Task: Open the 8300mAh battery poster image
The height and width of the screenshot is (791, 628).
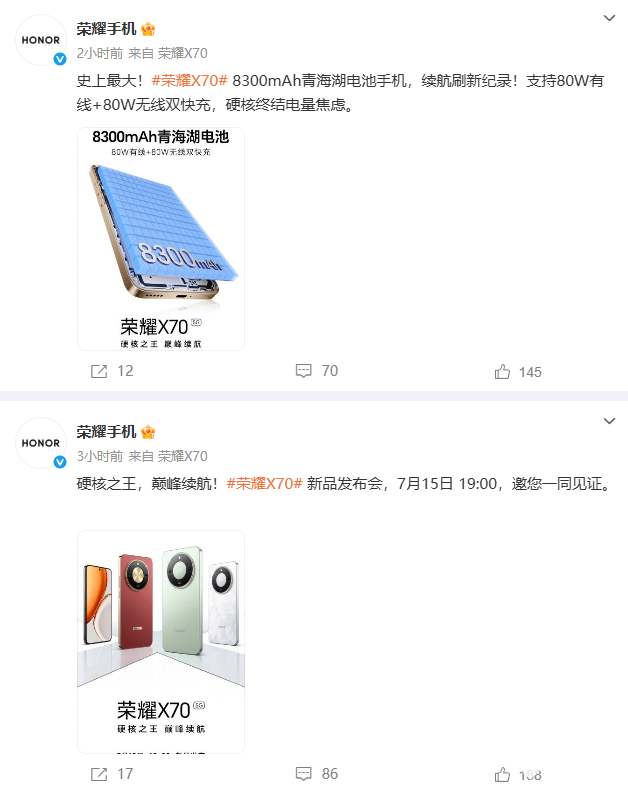Action: [x=161, y=238]
